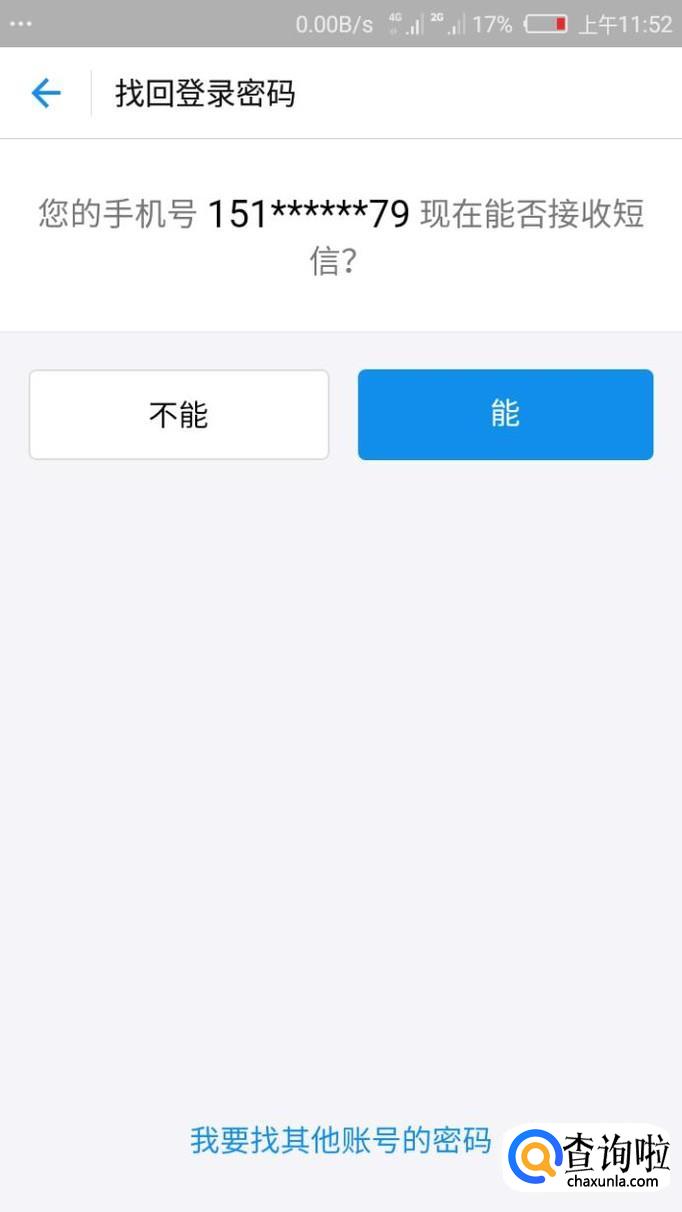Confirm with the blue 能 button

coord(505,415)
